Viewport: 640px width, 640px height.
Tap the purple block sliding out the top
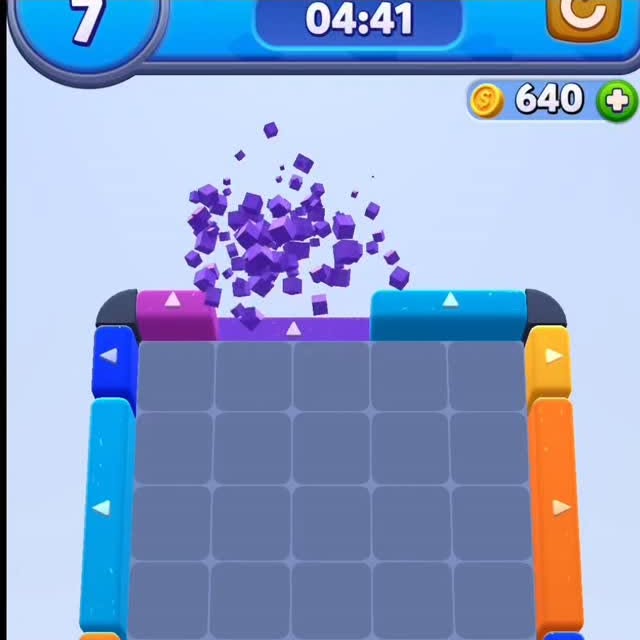[x=292, y=329]
